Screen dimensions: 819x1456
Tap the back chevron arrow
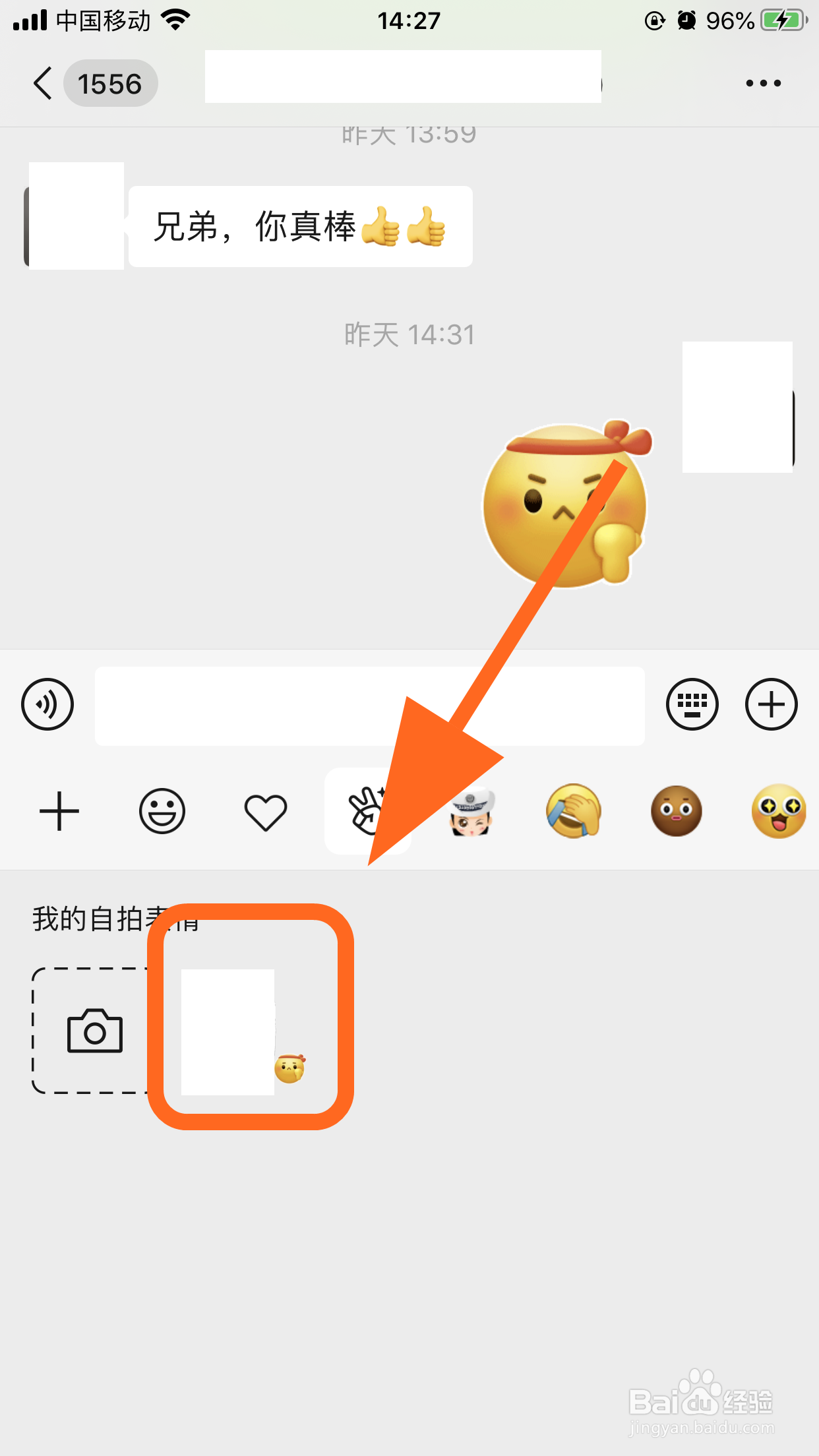pyautogui.click(x=42, y=83)
